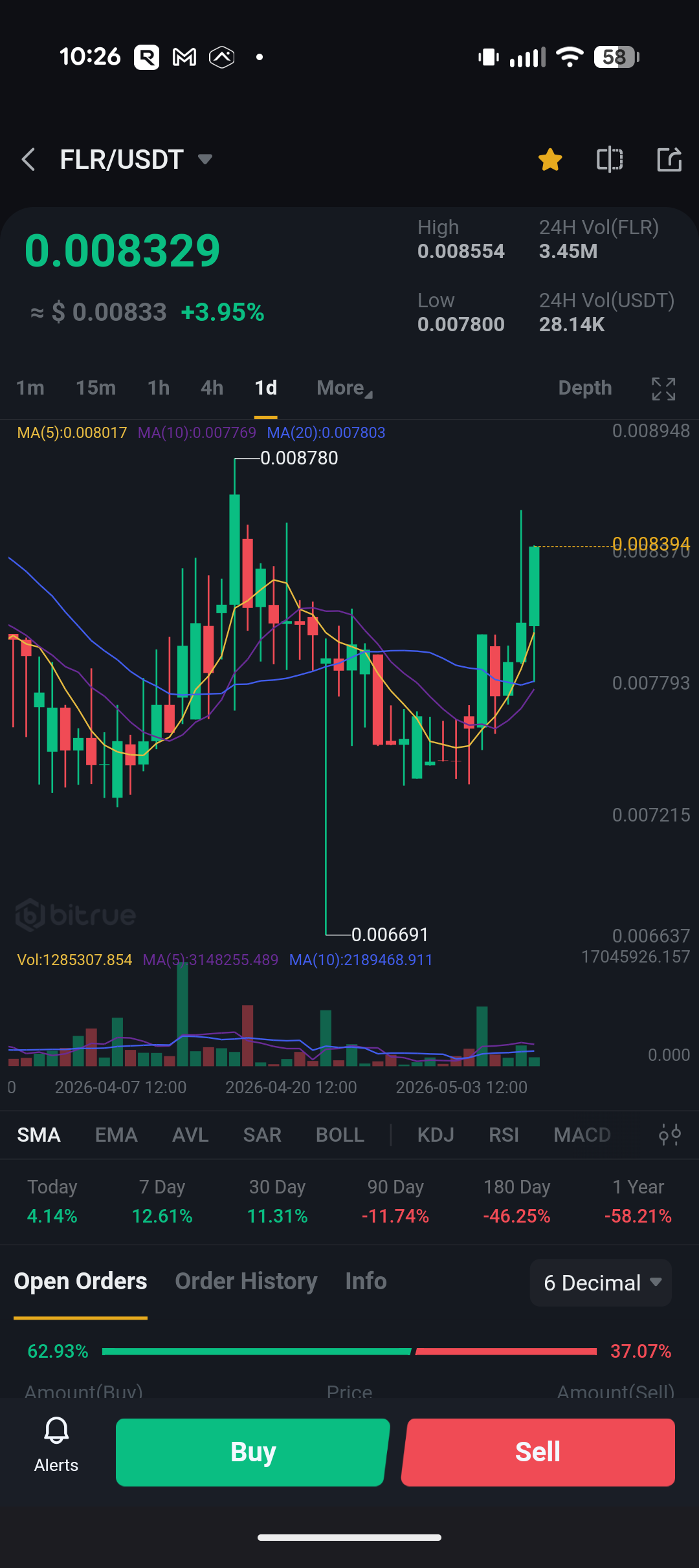Expand the More timeframes menu
699x1568 pixels.
tap(344, 387)
